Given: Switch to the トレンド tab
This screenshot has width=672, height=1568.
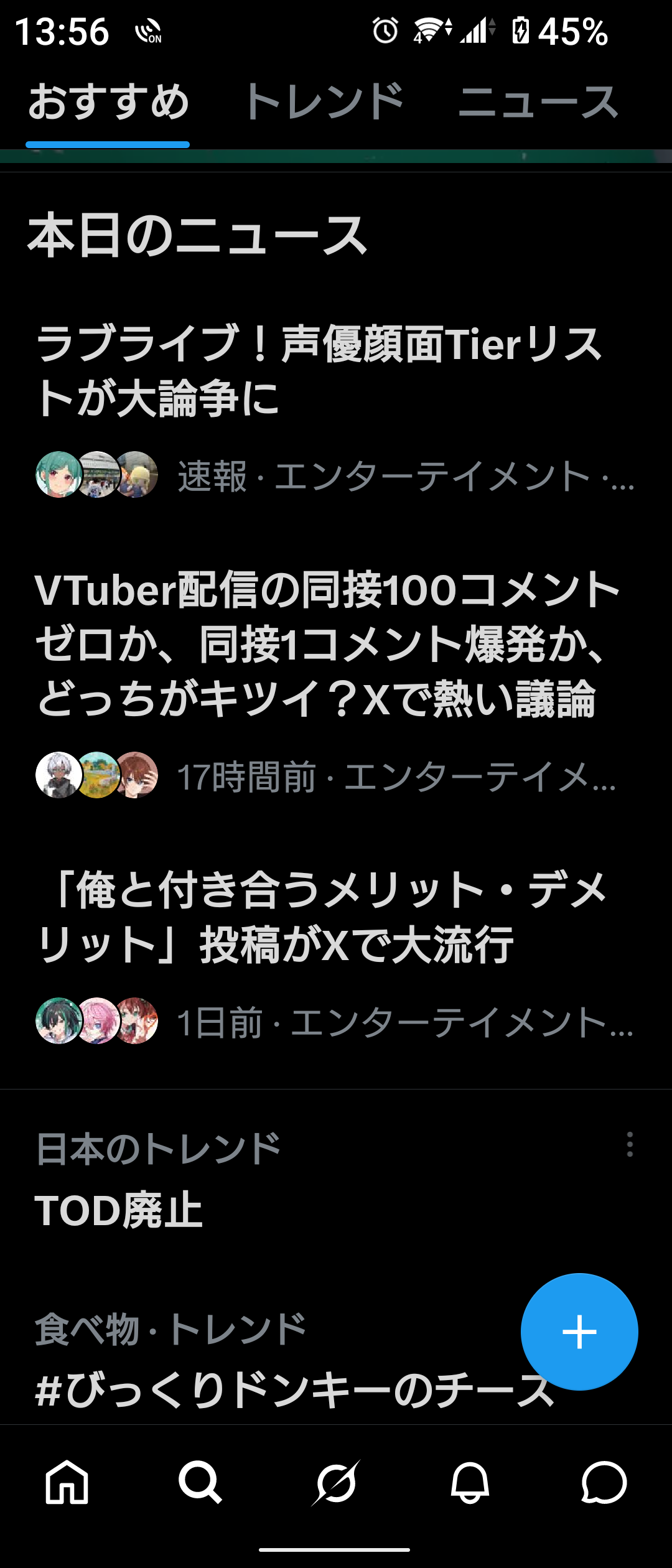Looking at the screenshot, I should (324, 103).
